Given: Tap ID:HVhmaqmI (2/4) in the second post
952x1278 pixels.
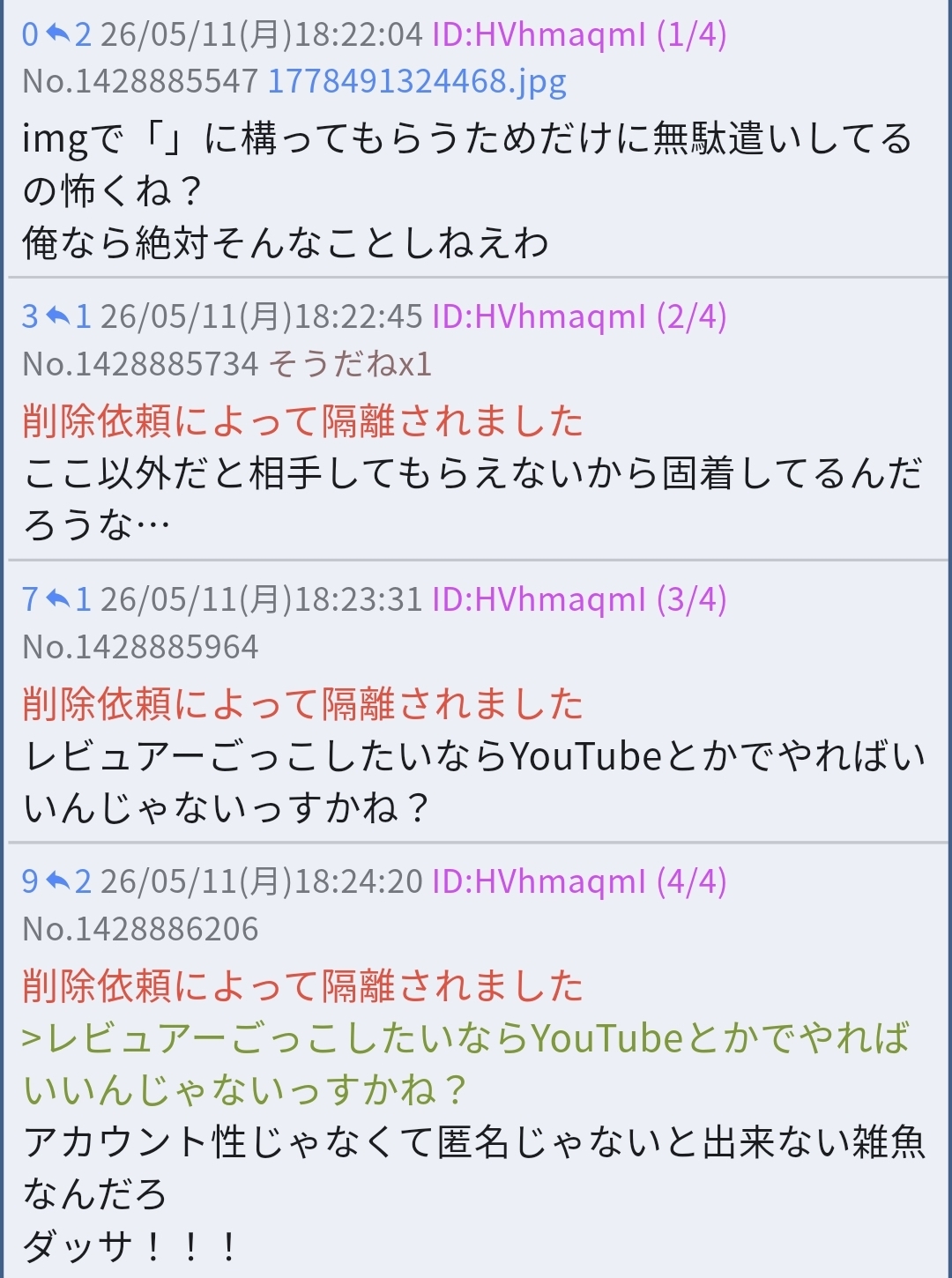Looking at the screenshot, I should pos(579,316).
